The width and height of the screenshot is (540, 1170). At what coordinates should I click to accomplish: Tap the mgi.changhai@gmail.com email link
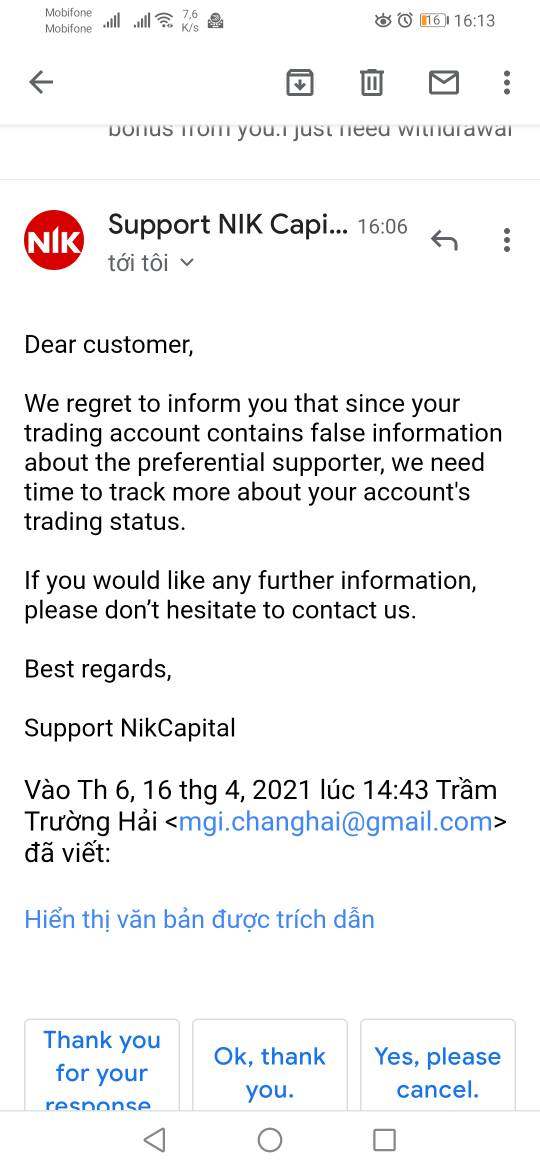[336, 822]
